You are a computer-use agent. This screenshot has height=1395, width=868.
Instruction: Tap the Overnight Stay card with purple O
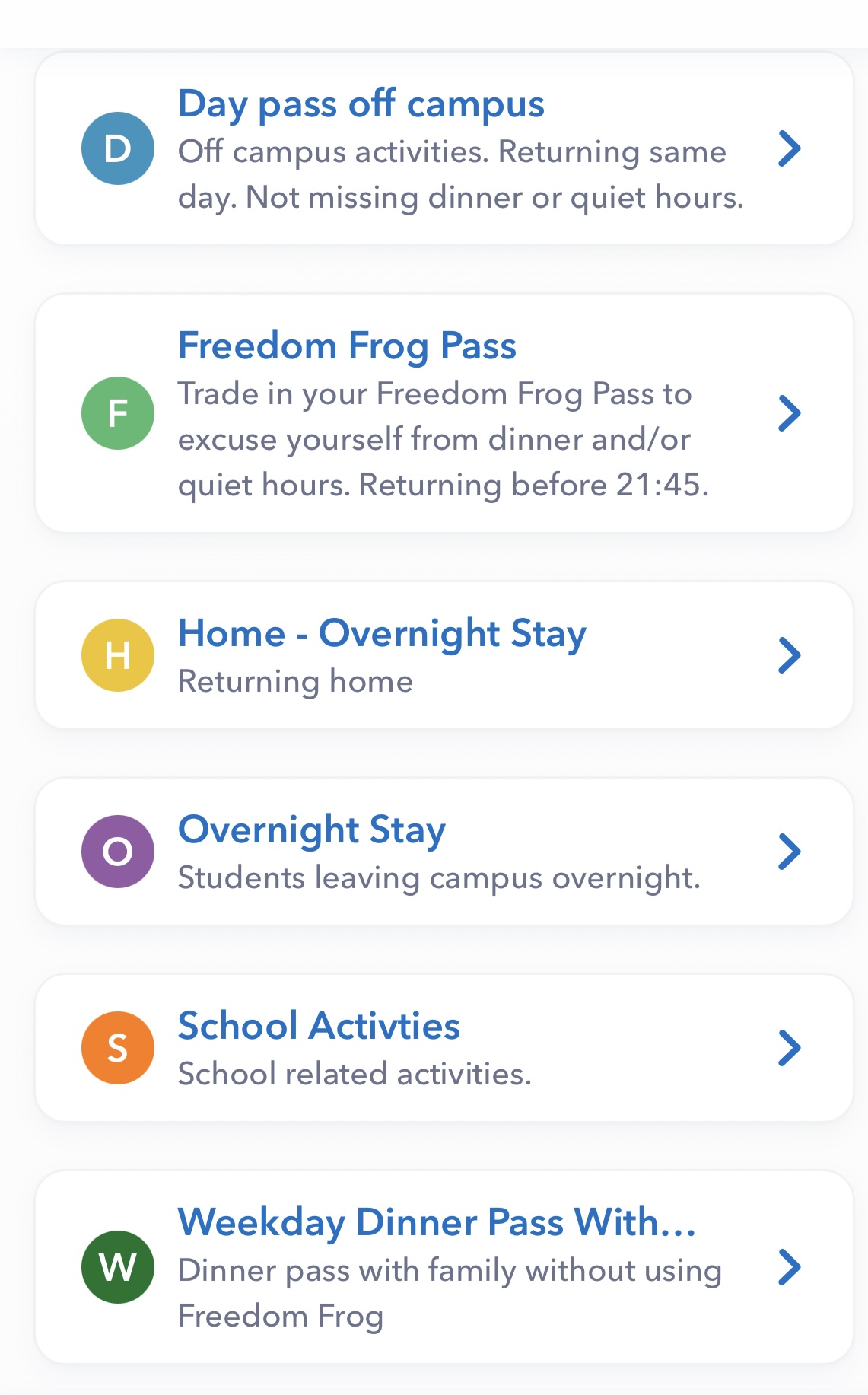click(x=444, y=852)
